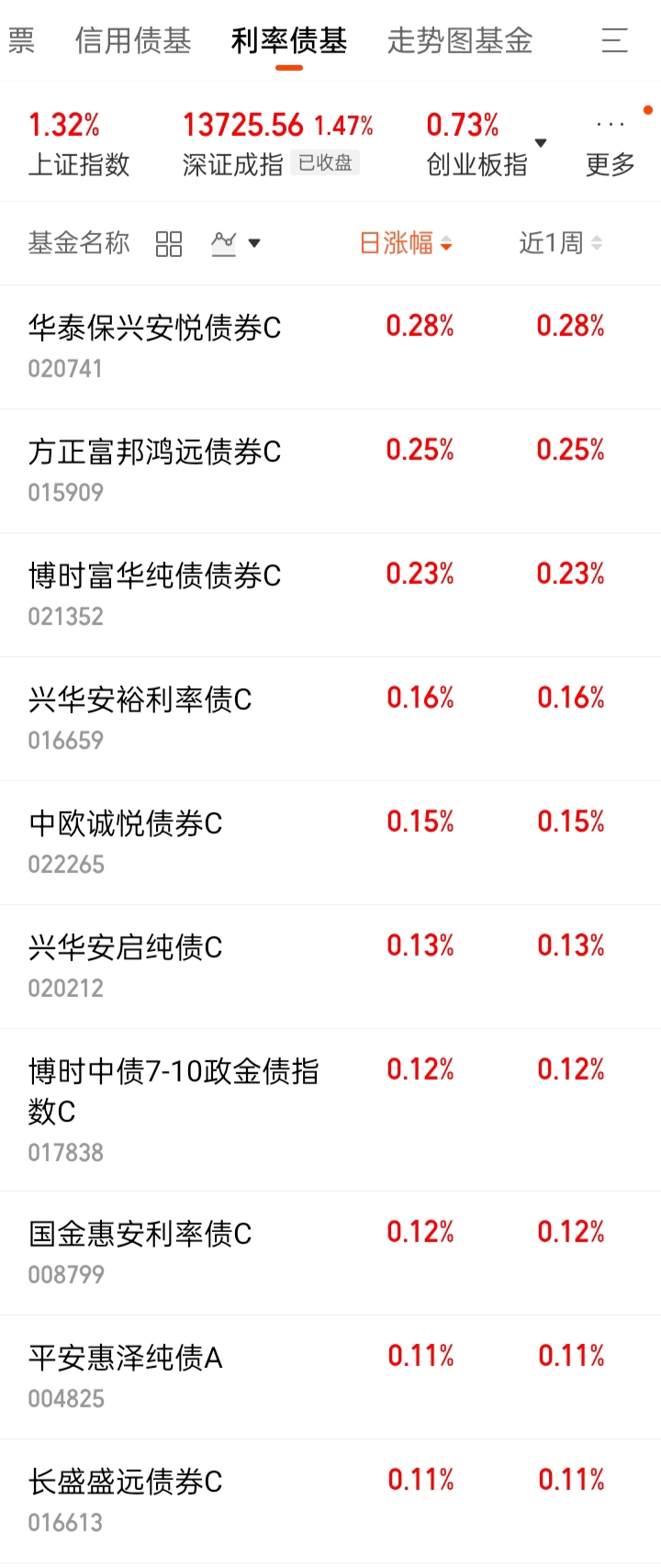The height and width of the screenshot is (1568, 661).
Task: Expand the 创业板指 dropdown arrow
Action: click(541, 143)
